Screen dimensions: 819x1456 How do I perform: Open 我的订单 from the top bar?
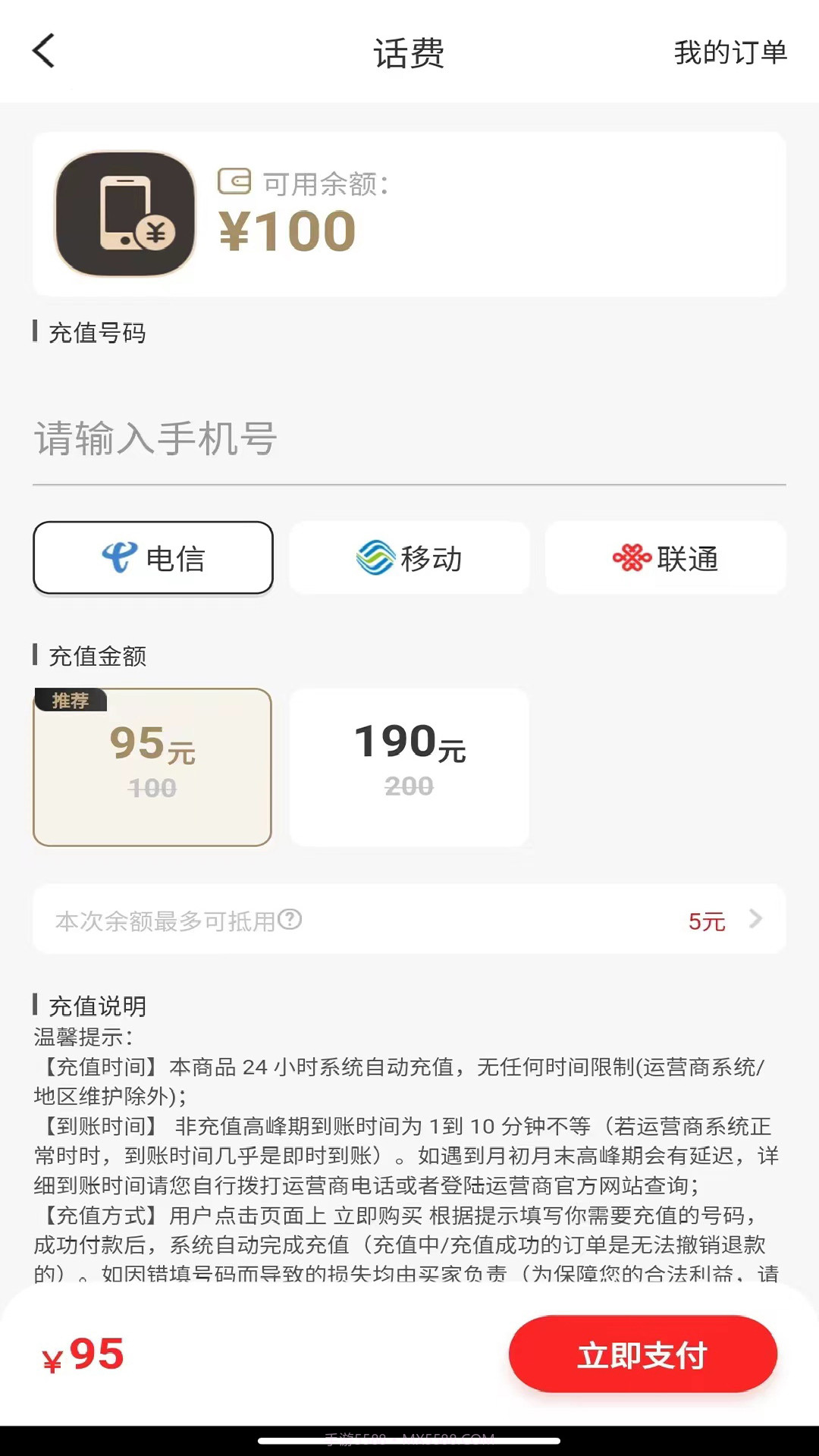point(730,53)
